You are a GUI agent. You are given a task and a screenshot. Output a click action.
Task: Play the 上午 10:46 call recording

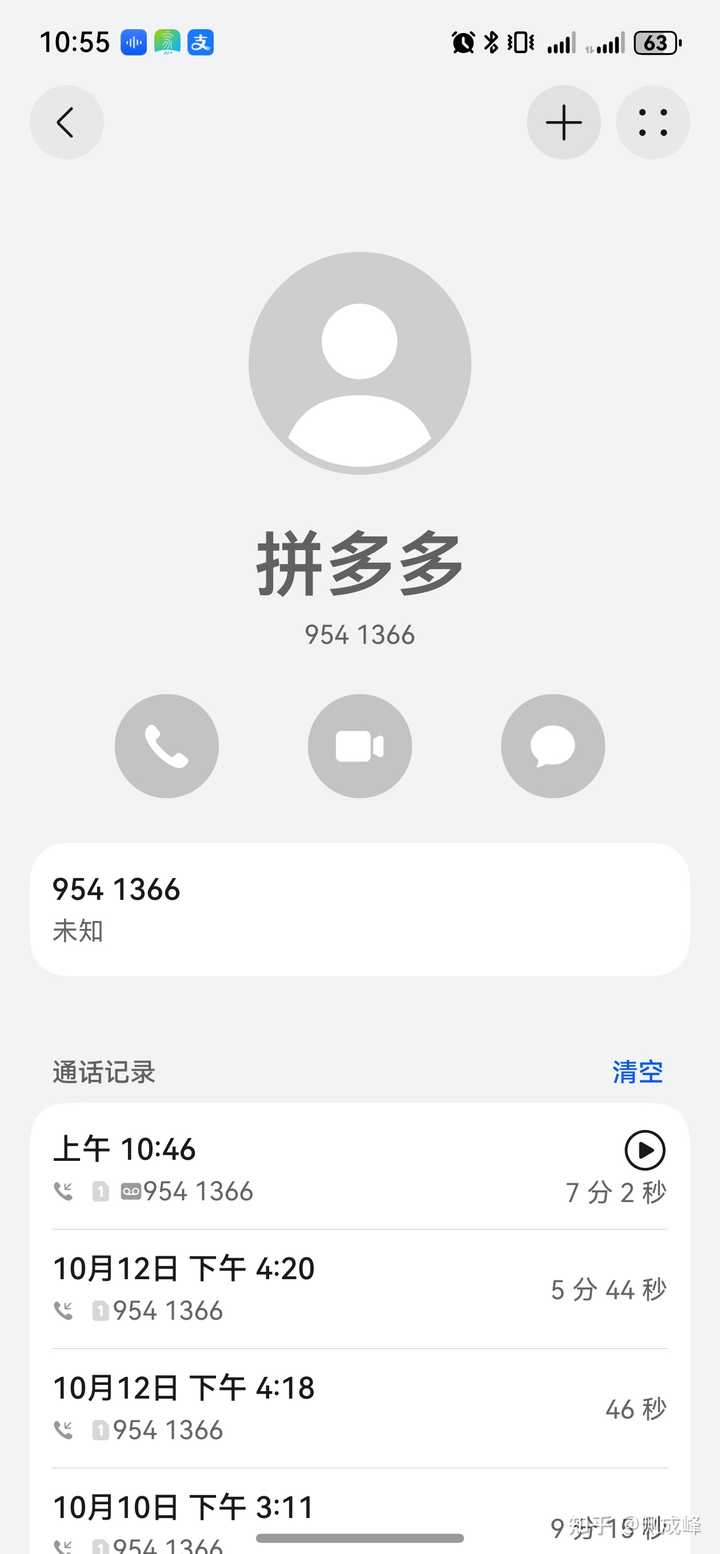(x=644, y=1150)
